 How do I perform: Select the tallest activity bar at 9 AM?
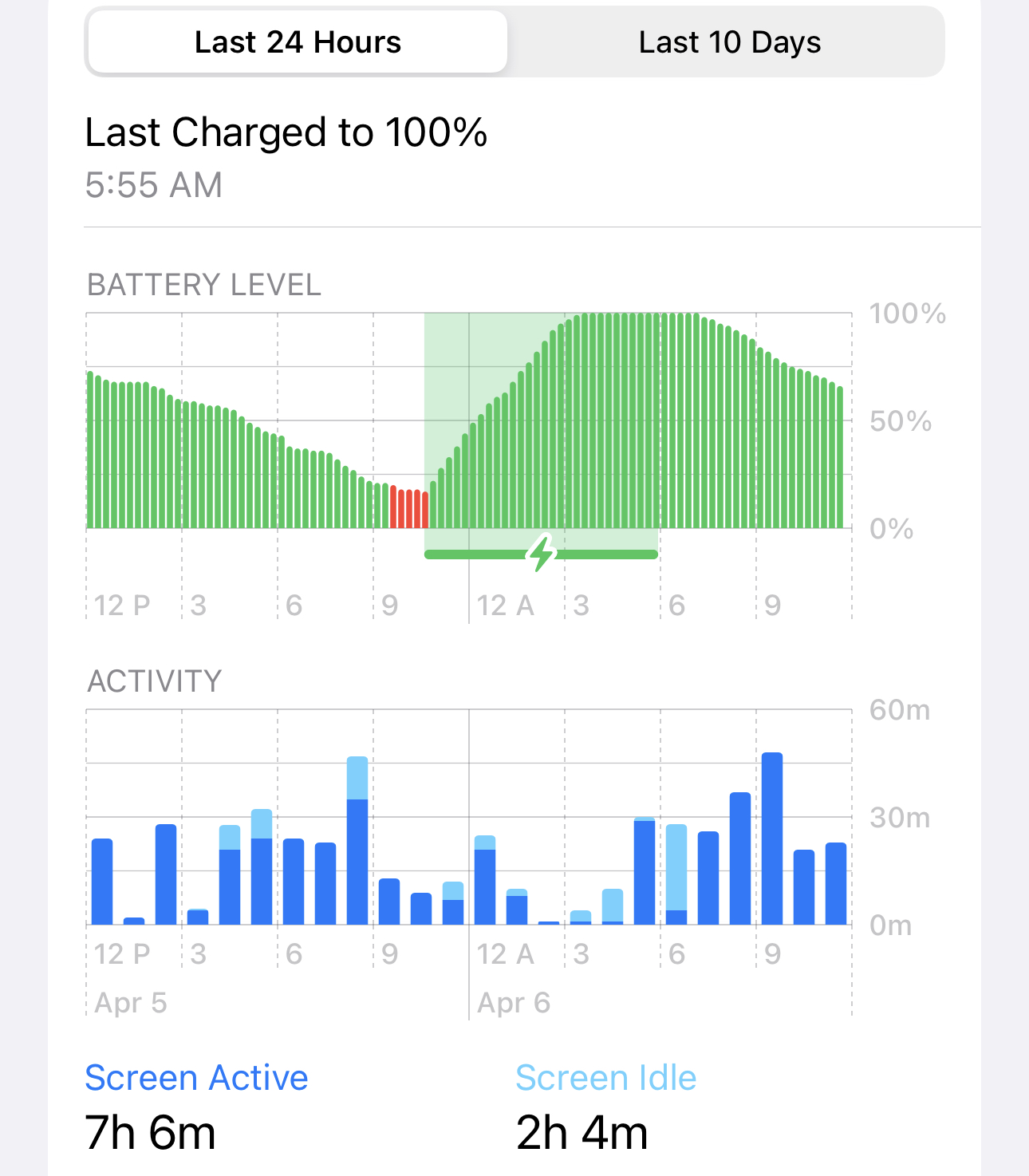pyautogui.click(x=772, y=839)
